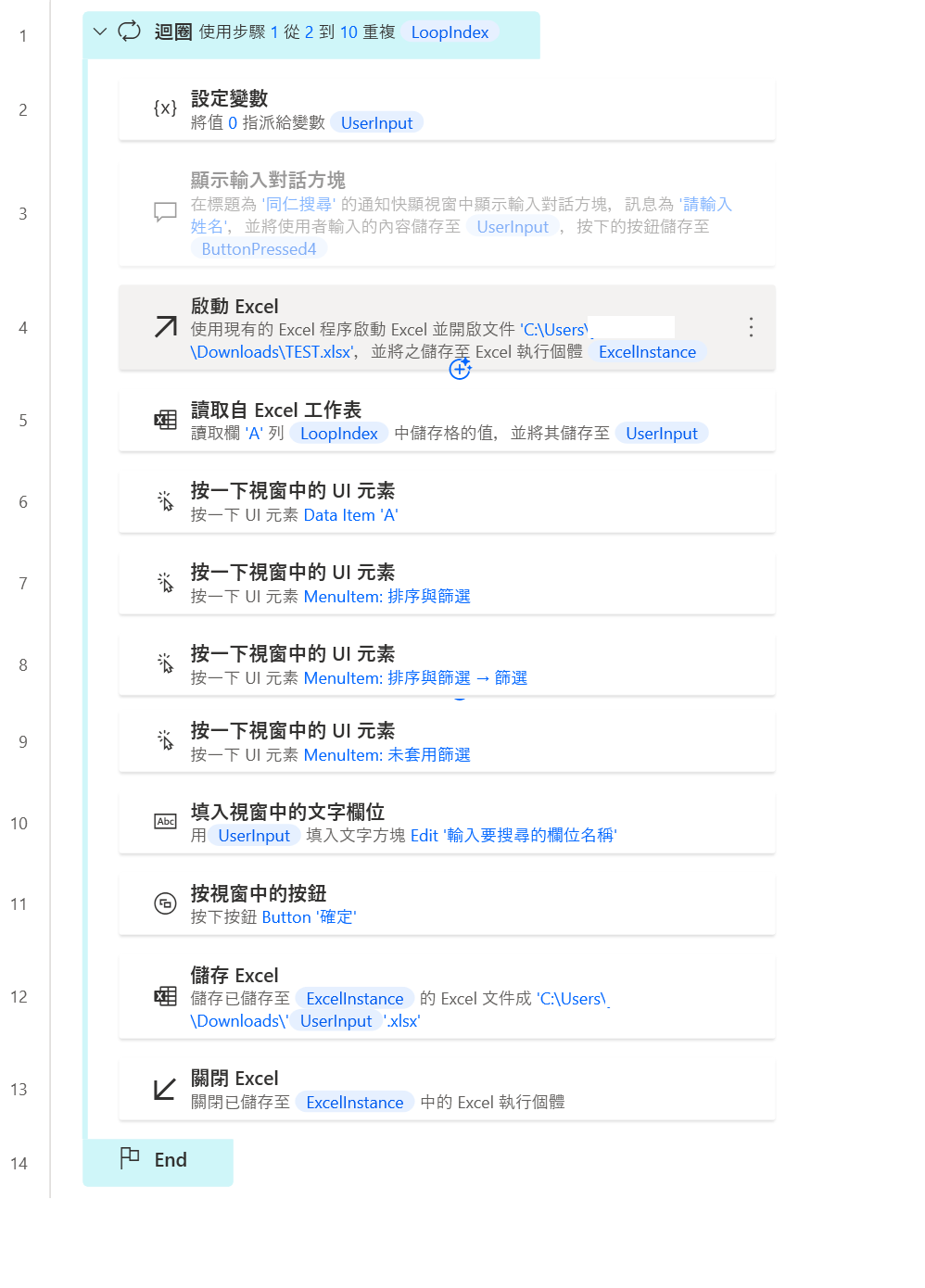Open the Button '確定' element link
Image resolution: width=925 pixels, height=1288 pixels.
[x=309, y=917]
